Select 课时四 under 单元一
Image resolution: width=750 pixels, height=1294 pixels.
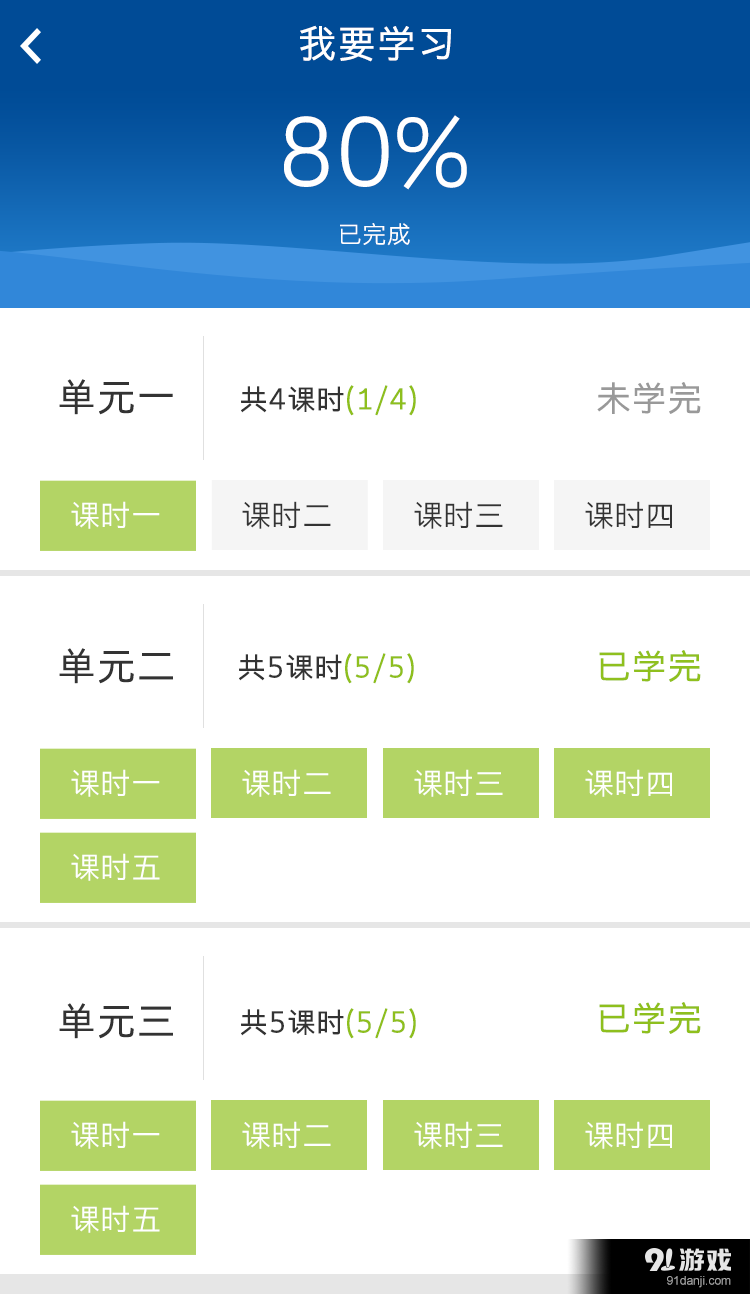[x=631, y=515]
